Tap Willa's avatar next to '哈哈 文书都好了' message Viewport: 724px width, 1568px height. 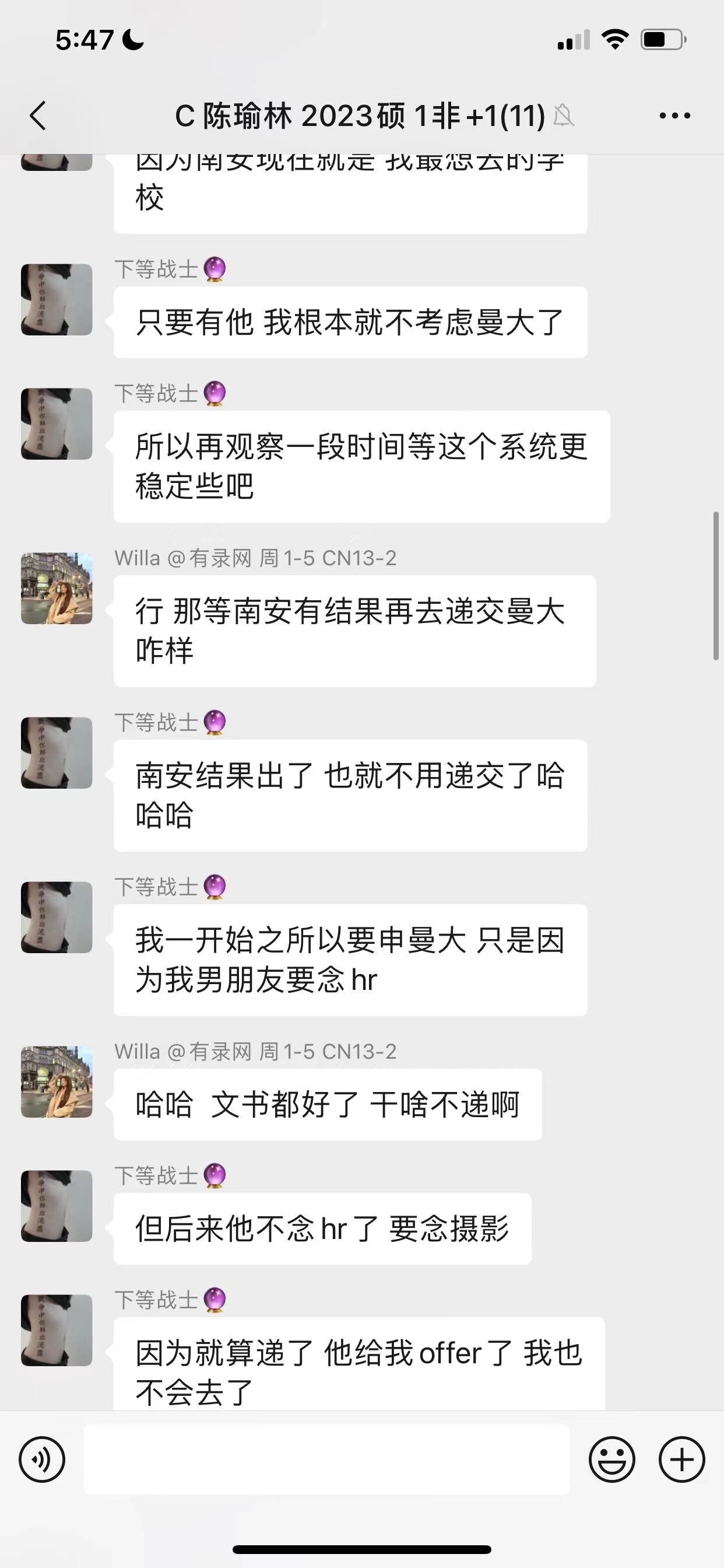pos(57,1081)
